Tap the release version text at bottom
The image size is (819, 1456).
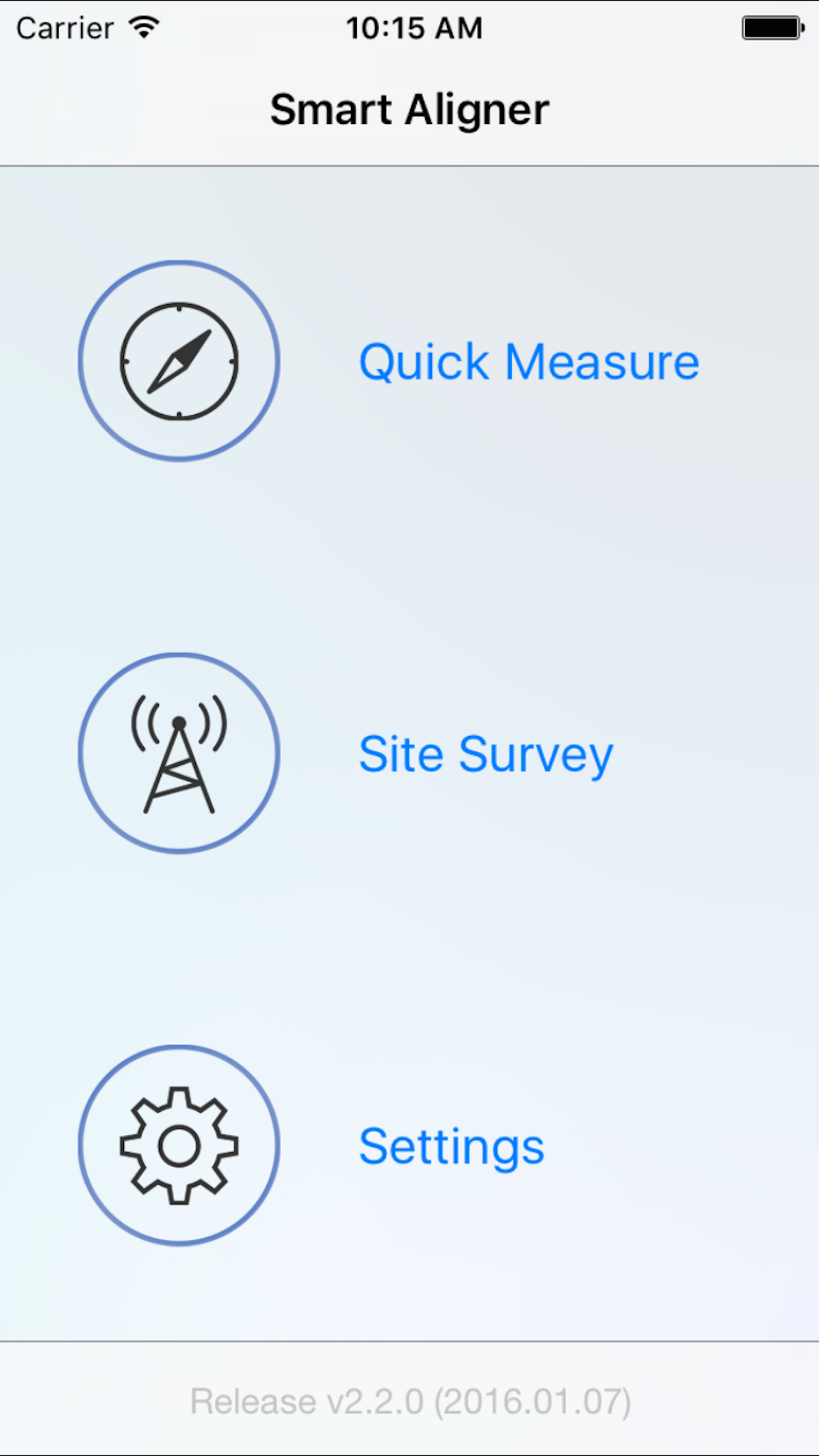pos(409,1401)
